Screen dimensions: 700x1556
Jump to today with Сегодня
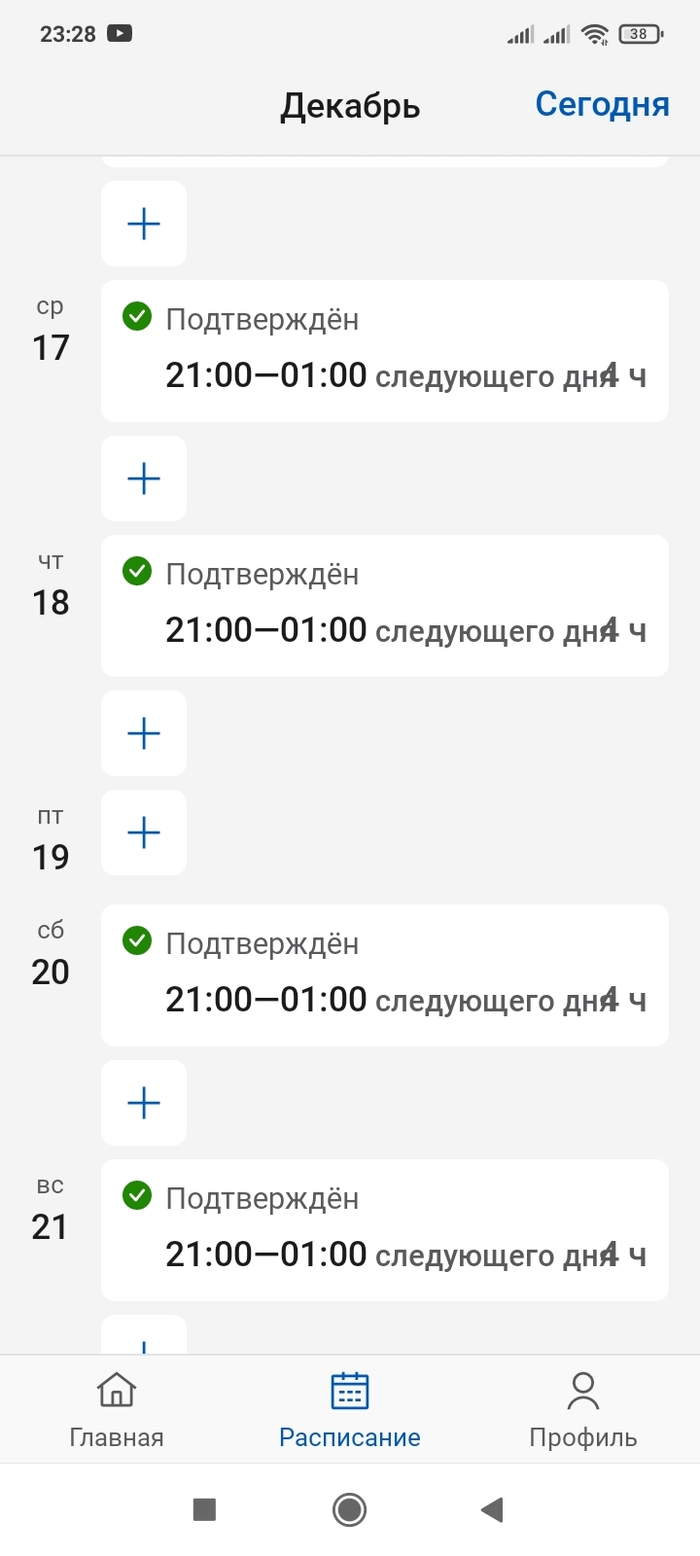coord(601,104)
